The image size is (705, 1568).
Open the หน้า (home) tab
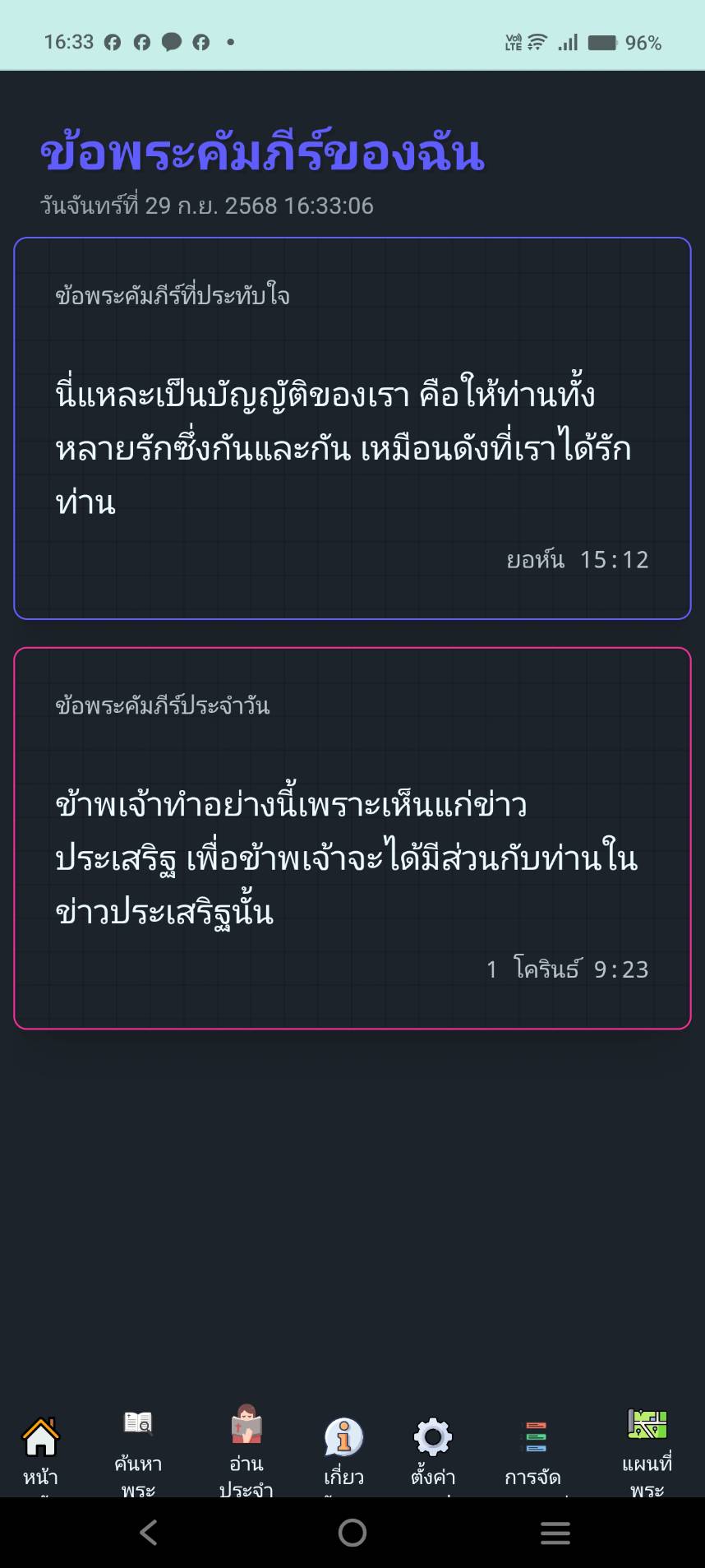40,1451
